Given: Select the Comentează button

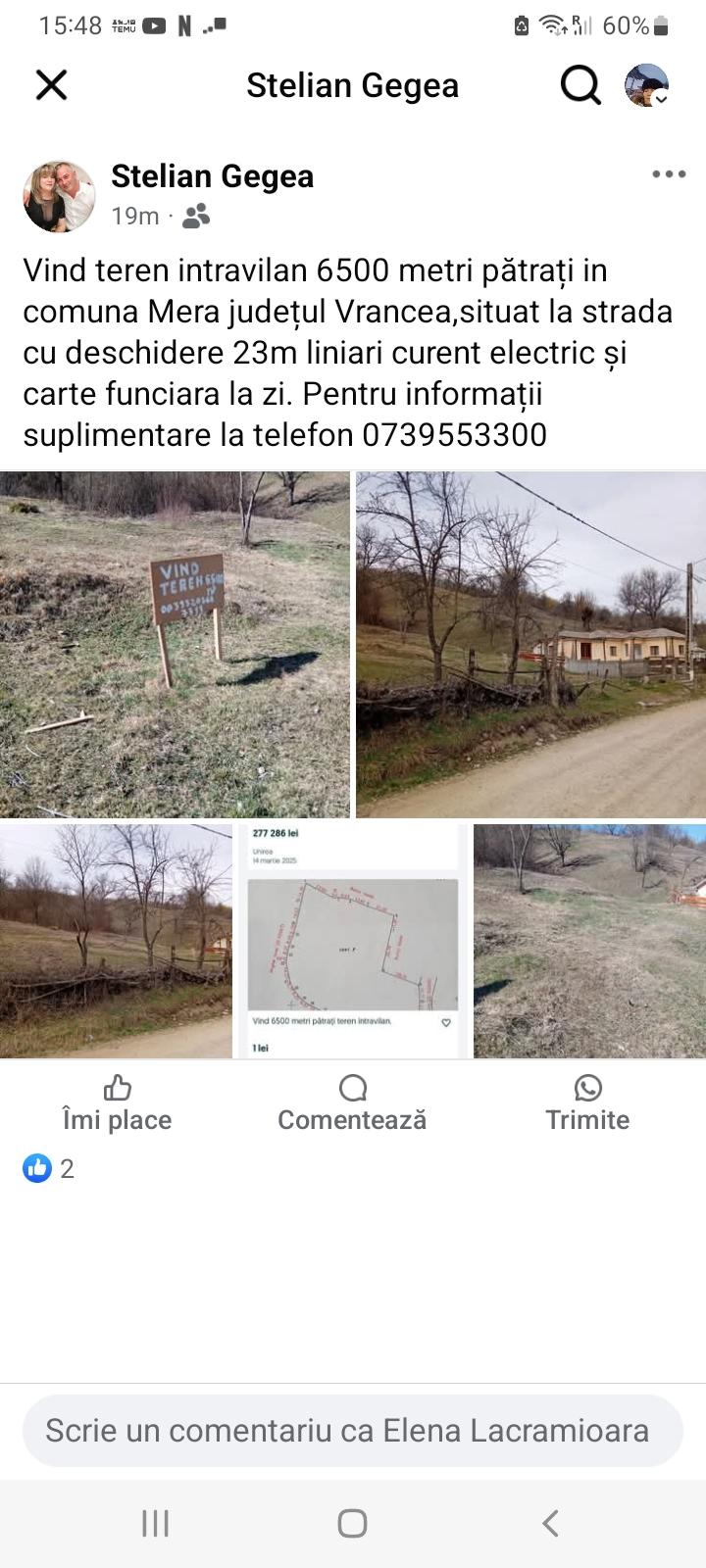Looking at the screenshot, I should click(352, 1103).
